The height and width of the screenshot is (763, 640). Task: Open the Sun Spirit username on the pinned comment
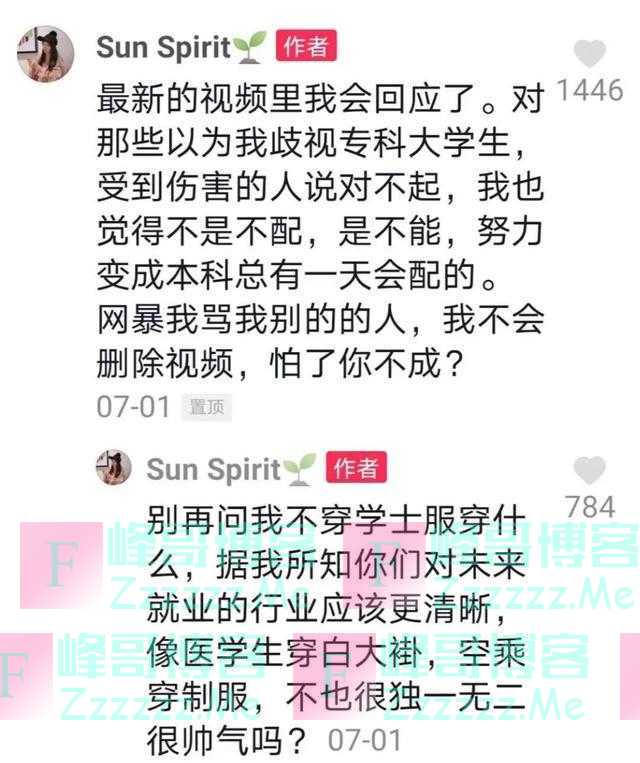click(x=165, y=47)
